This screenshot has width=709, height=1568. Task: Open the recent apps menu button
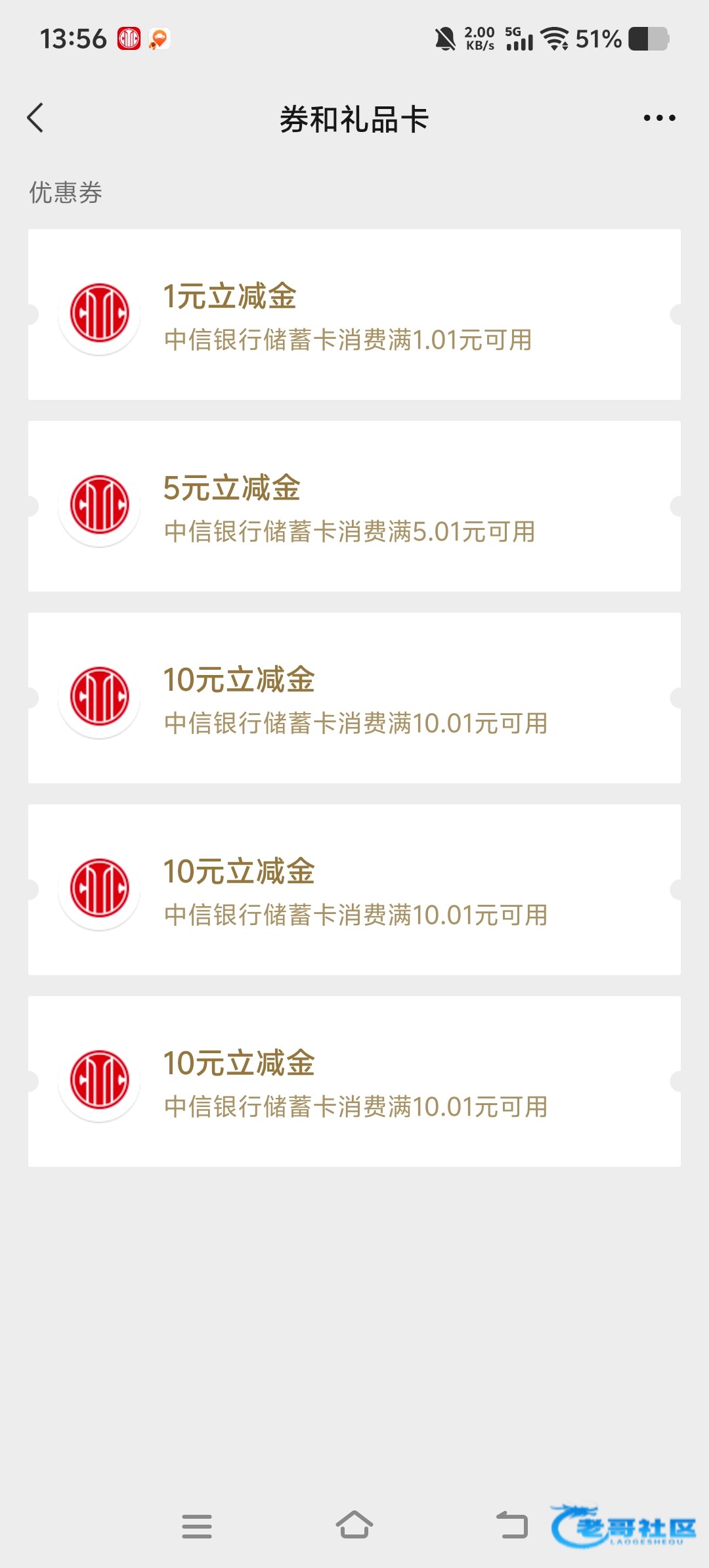197,1526
